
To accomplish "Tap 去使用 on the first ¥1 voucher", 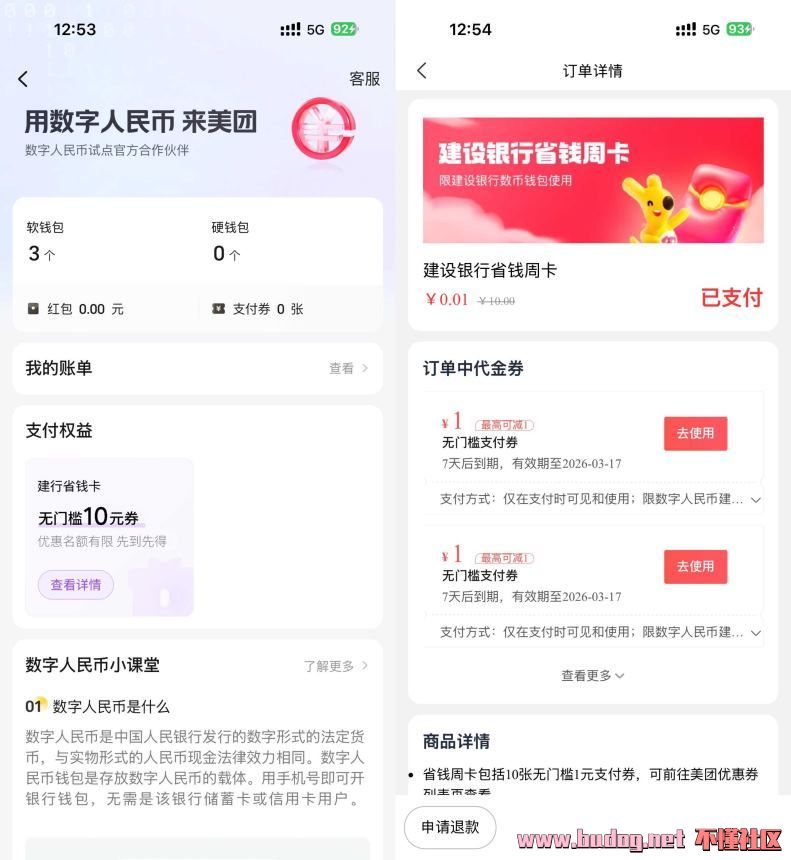I will point(695,433).
